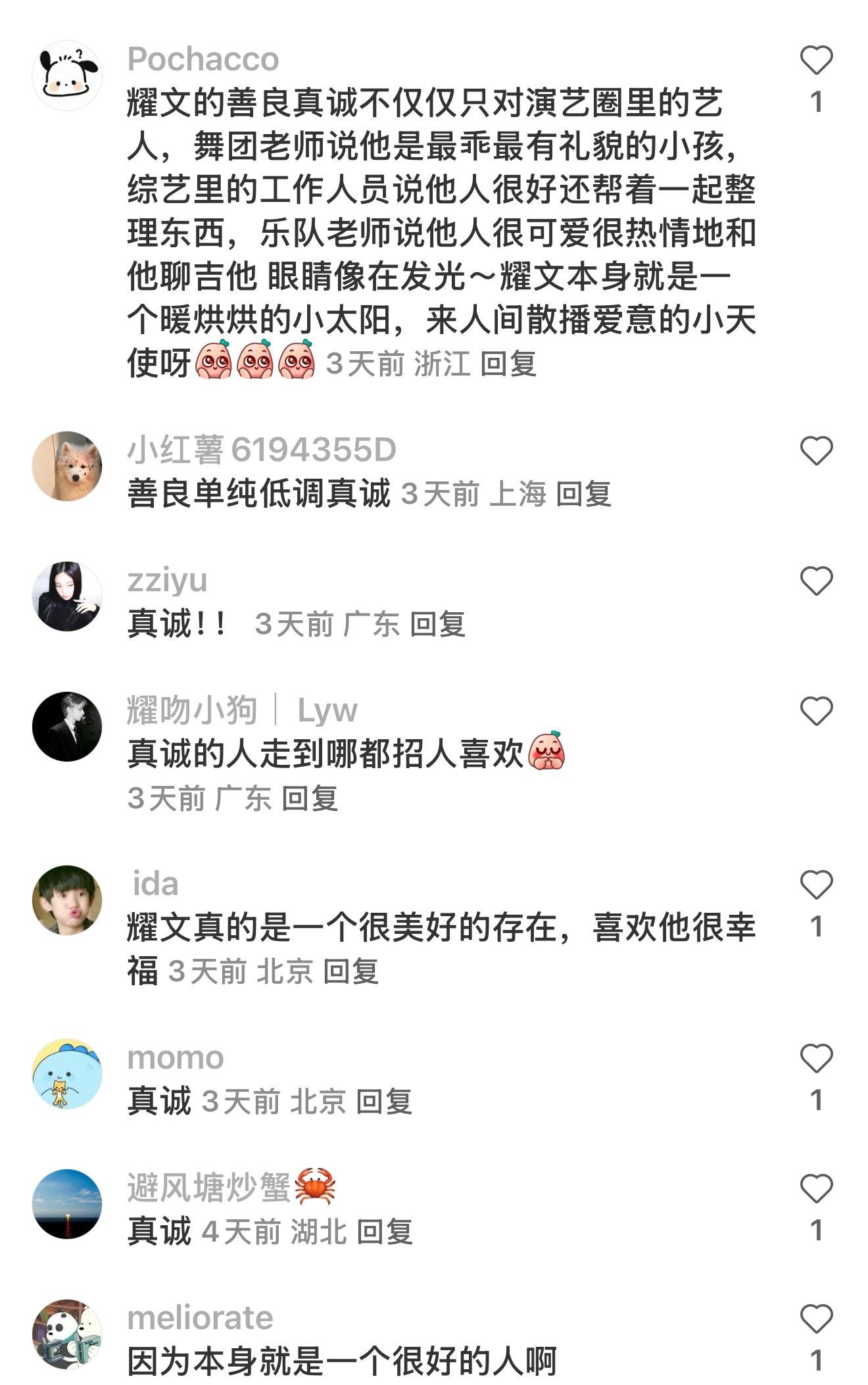Reply to 避风塘炒蟹's comment
The height and width of the screenshot is (1385, 868).
pos(385,1232)
